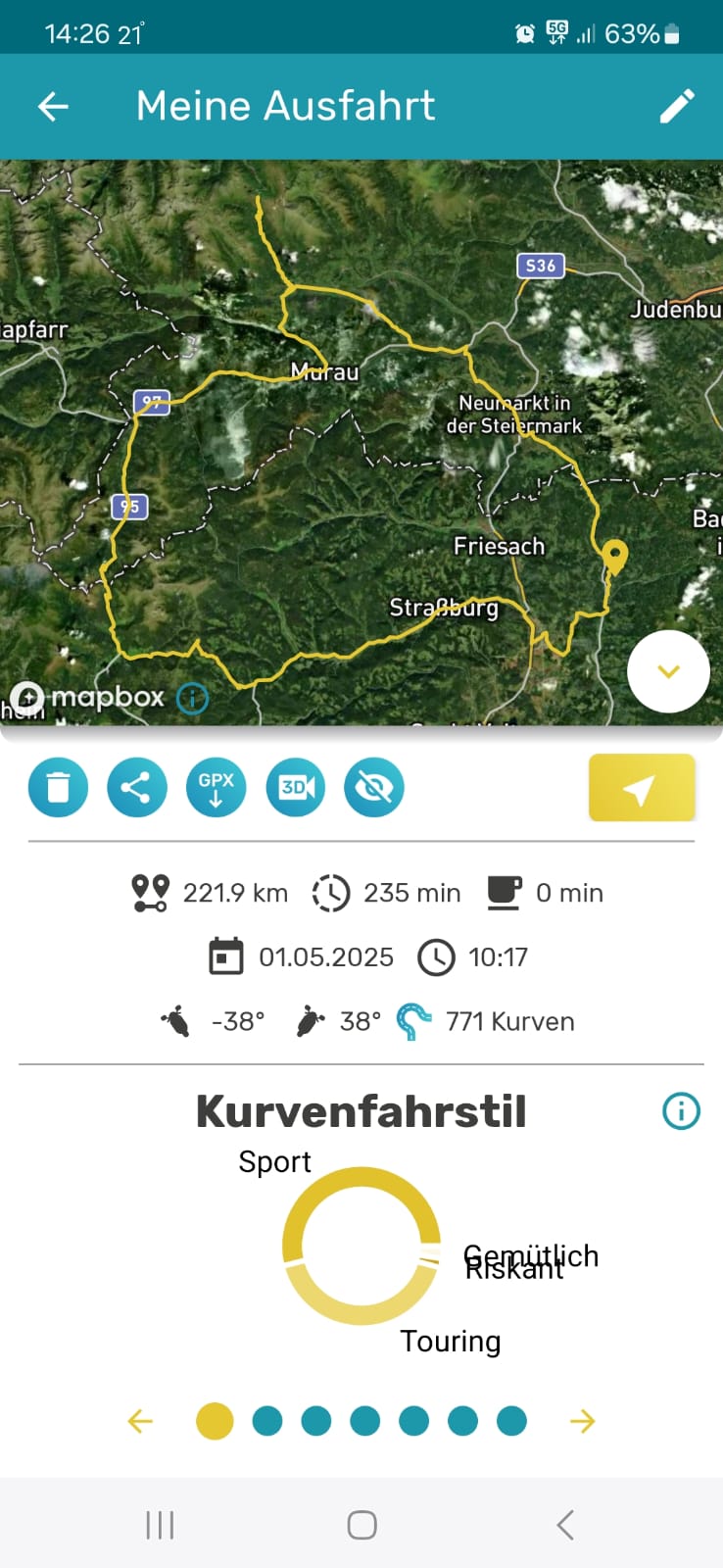
Task: Show info about Kurvenfahrstil
Action: click(x=681, y=1111)
